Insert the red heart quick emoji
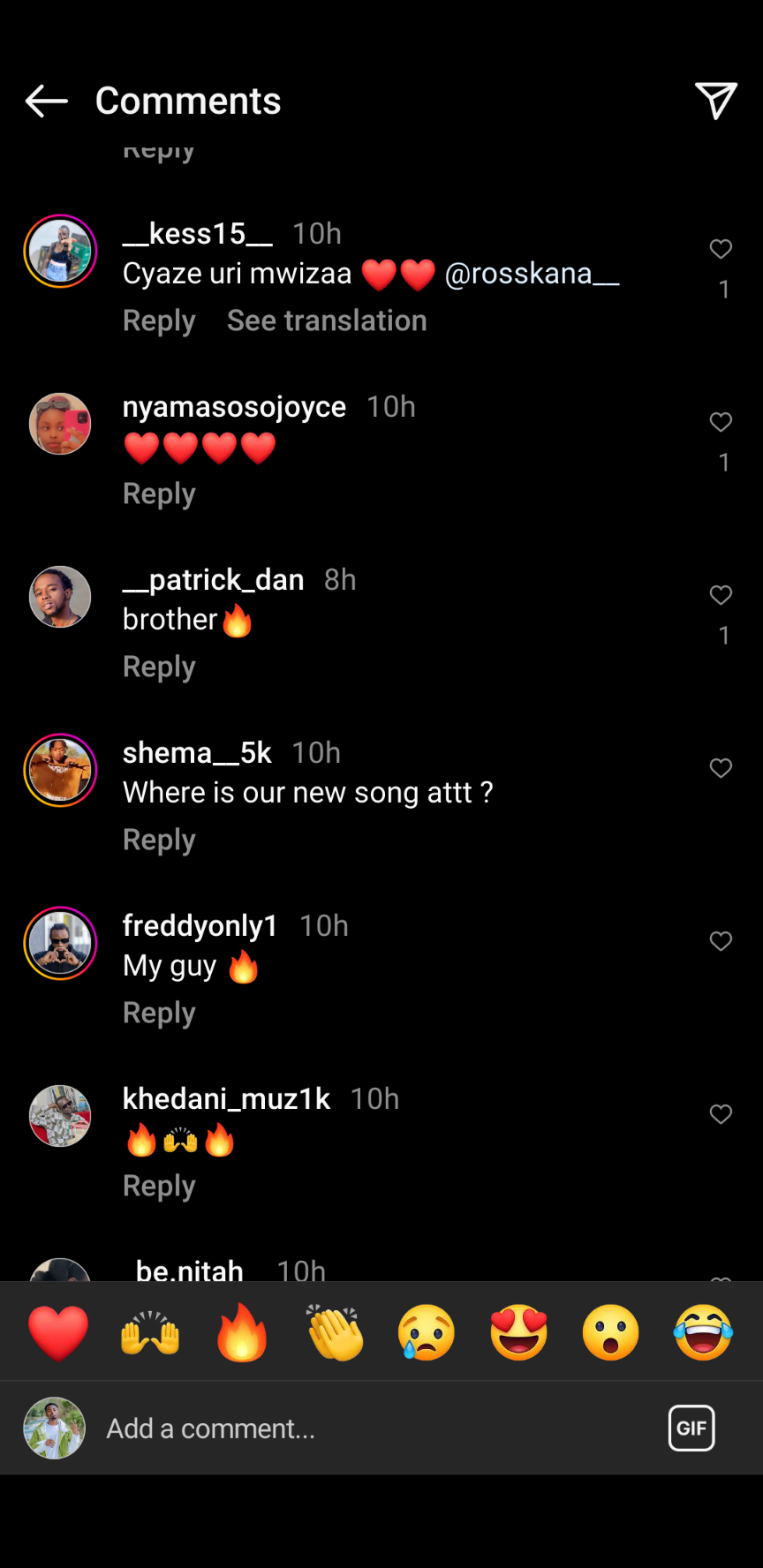Image resolution: width=763 pixels, height=1568 pixels. pyautogui.click(x=58, y=1332)
